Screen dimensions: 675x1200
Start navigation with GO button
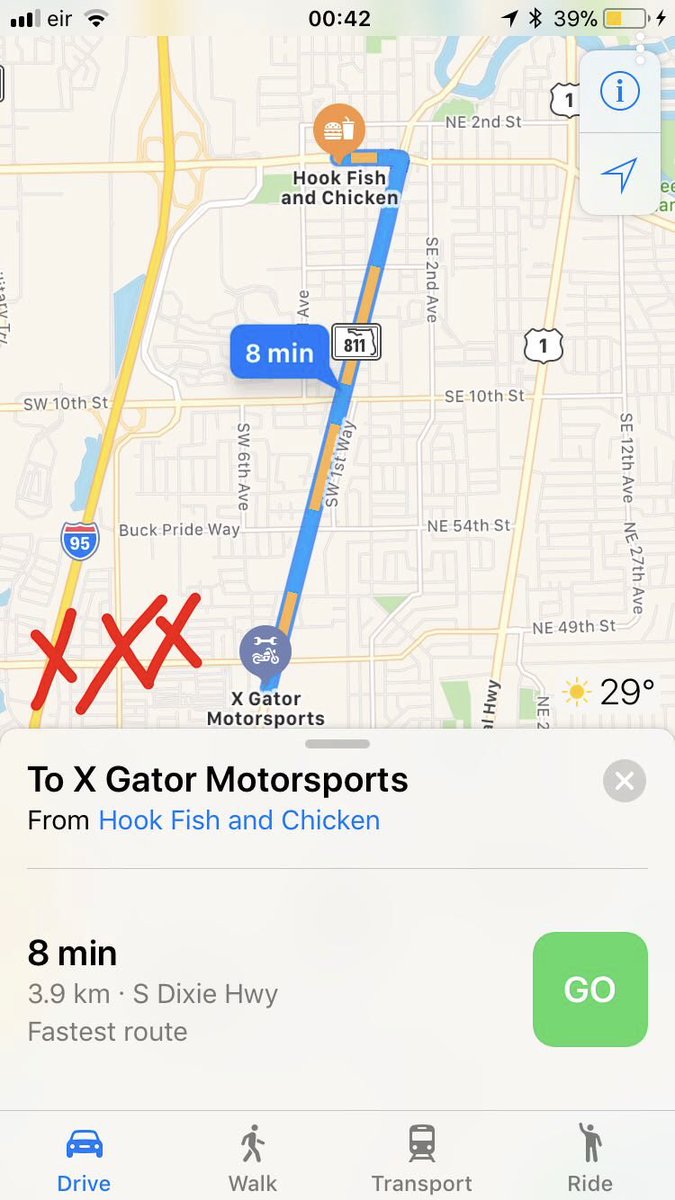coord(590,989)
